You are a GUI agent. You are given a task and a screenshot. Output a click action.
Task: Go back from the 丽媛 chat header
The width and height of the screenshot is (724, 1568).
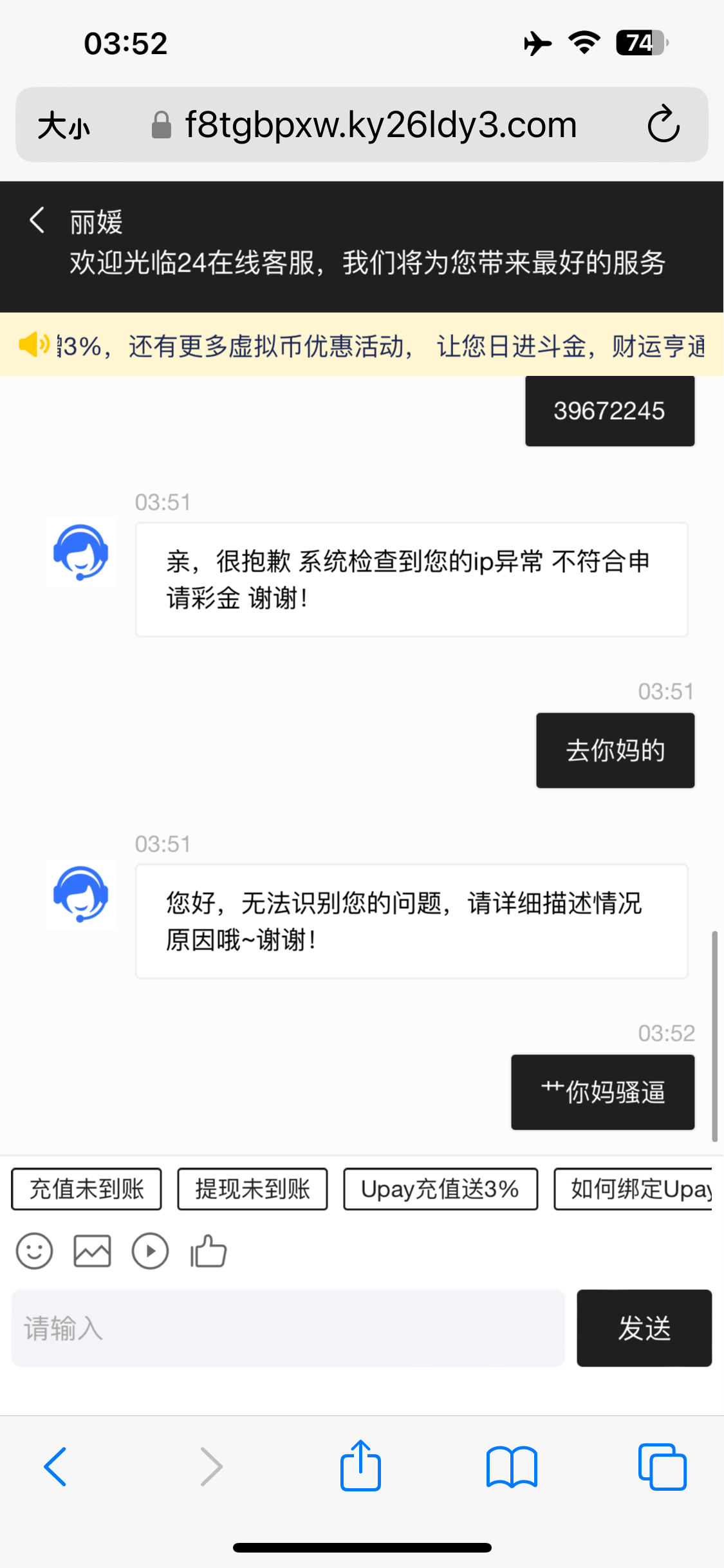tap(37, 220)
